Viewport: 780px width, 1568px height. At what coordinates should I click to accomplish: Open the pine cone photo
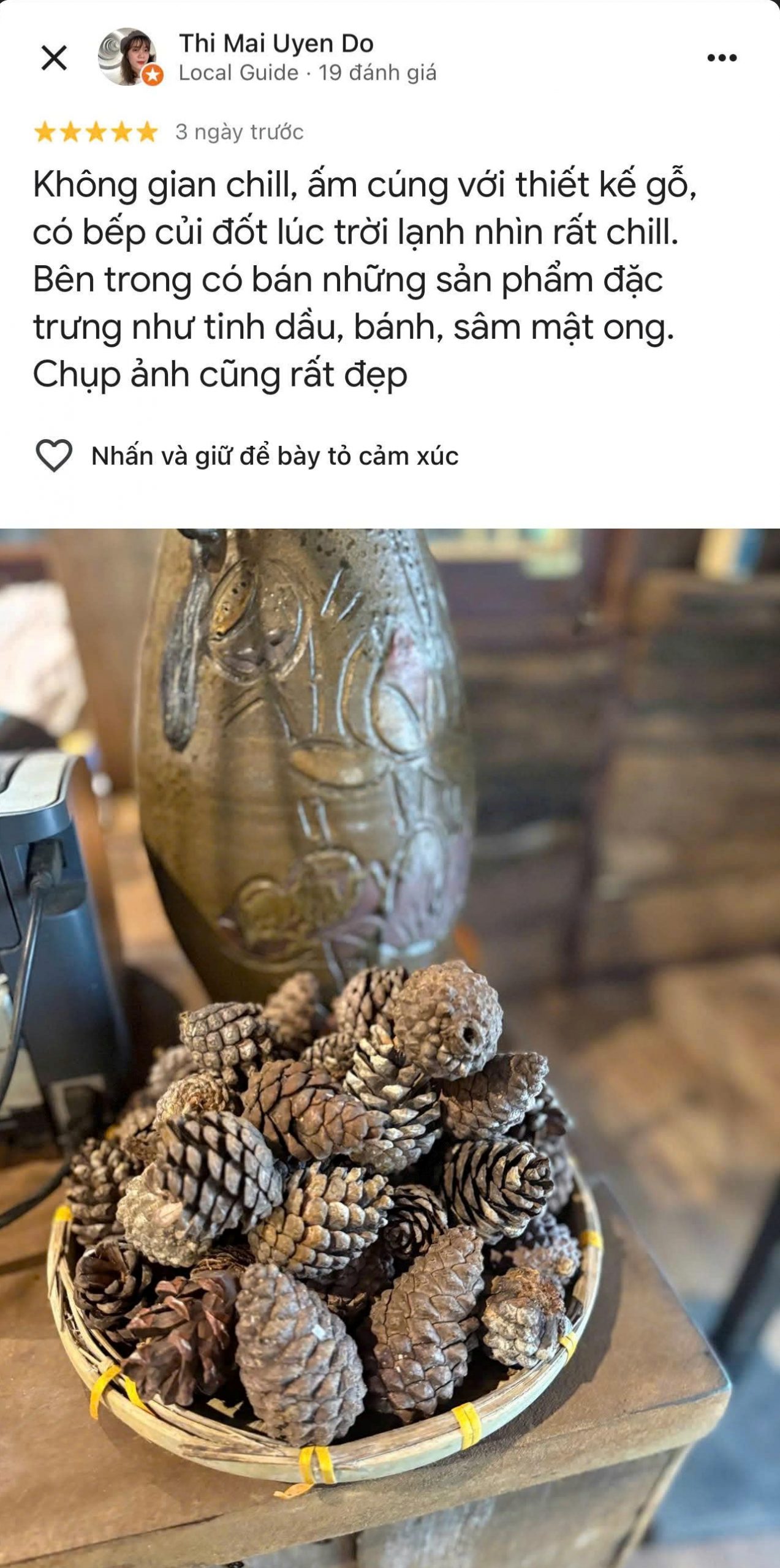pyautogui.click(x=390, y=1041)
